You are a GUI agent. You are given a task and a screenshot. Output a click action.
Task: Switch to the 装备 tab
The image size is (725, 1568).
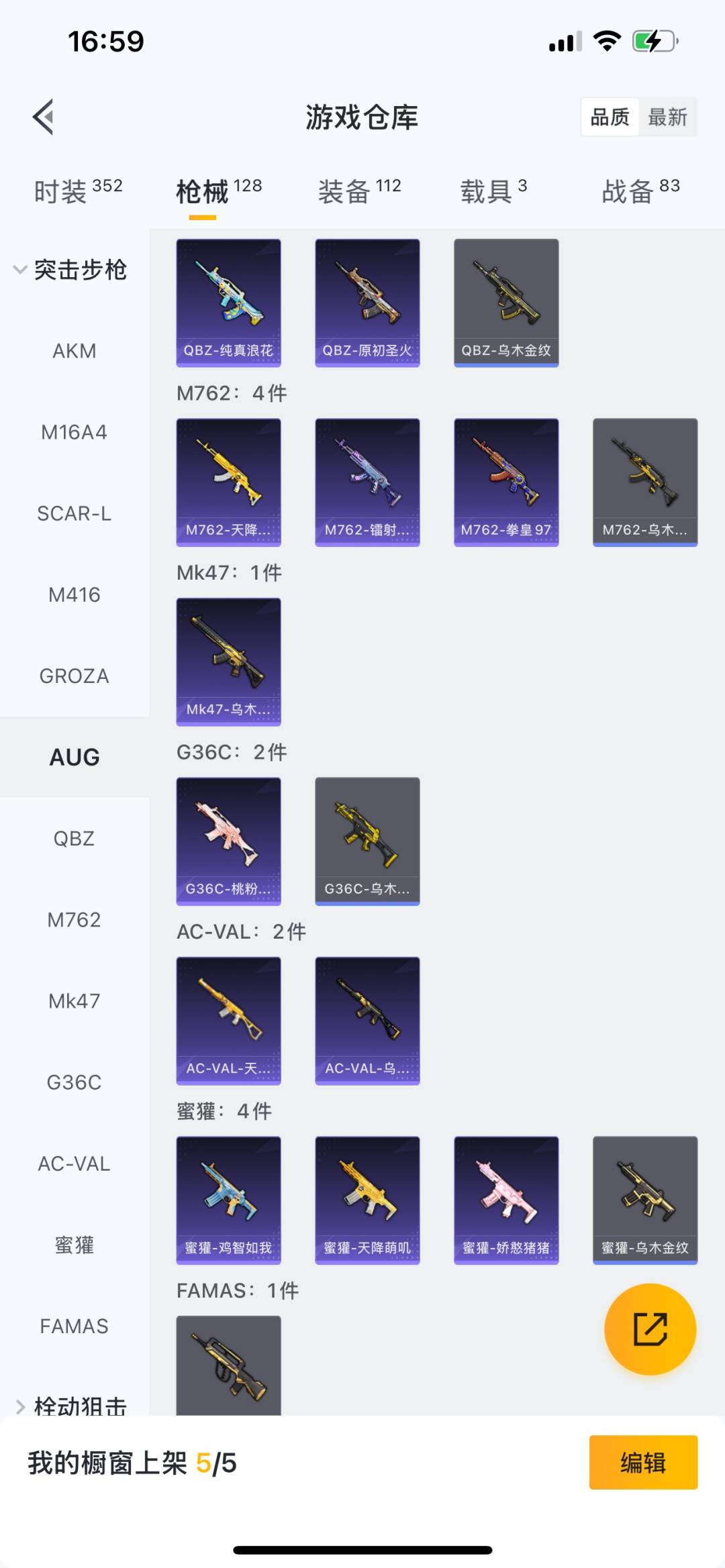tap(359, 192)
